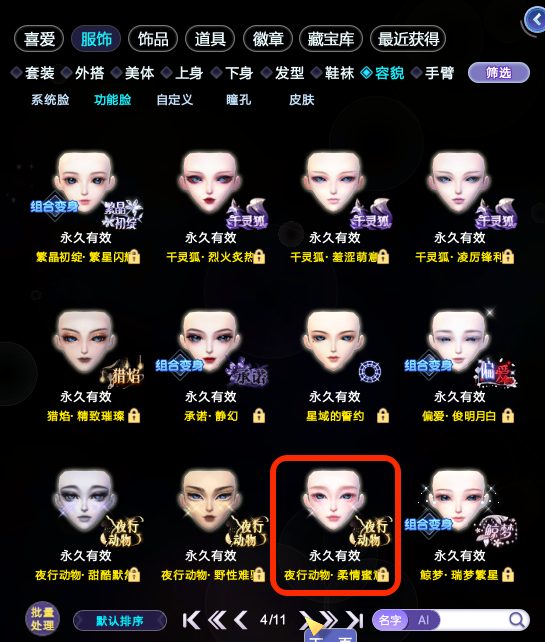Open the 饰品 tab
Image resolution: width=545 pixels, height=642 pixels.
tap(153, 39)
